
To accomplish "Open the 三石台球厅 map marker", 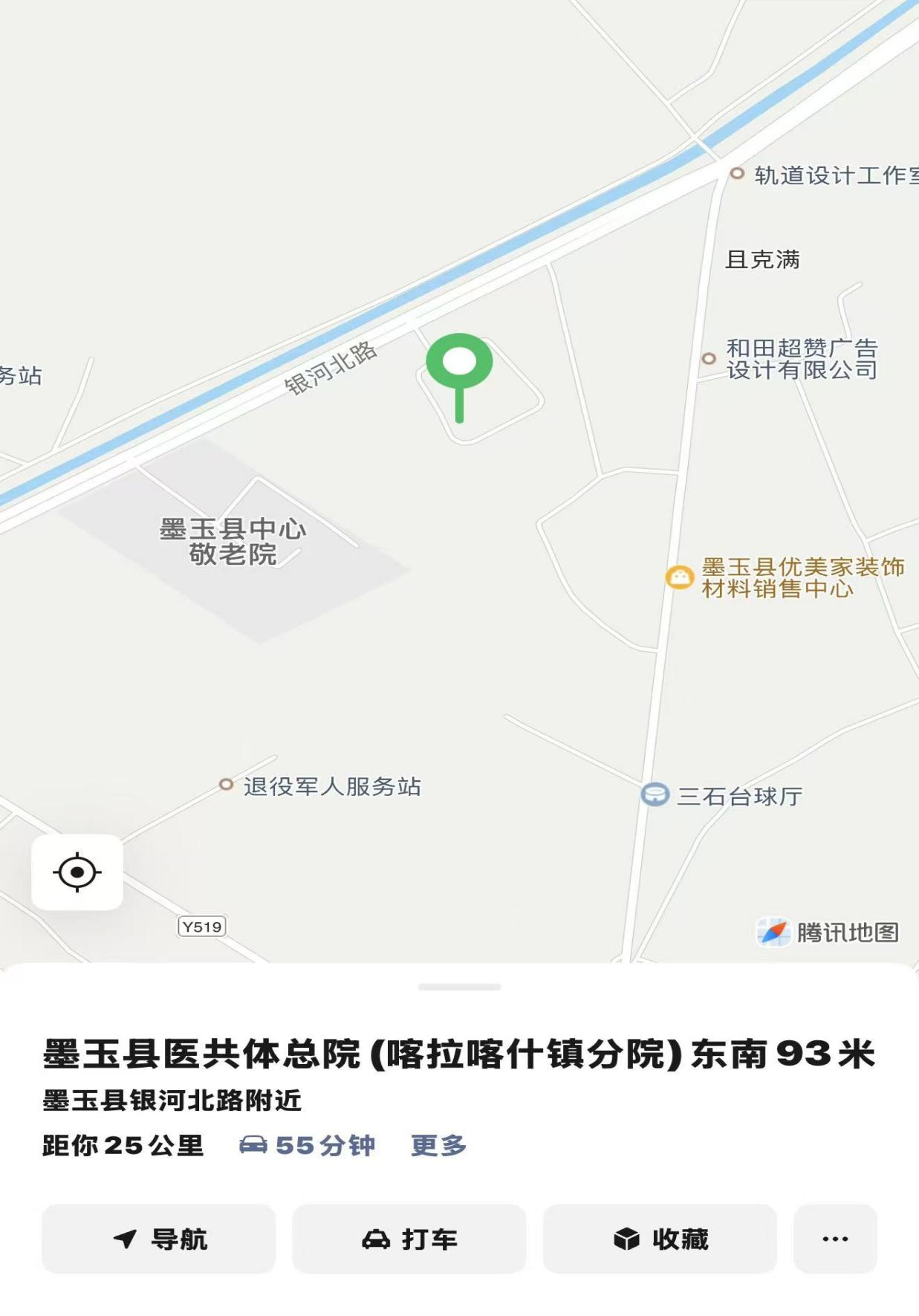I will pyautogui.click(x=655, y=794).
